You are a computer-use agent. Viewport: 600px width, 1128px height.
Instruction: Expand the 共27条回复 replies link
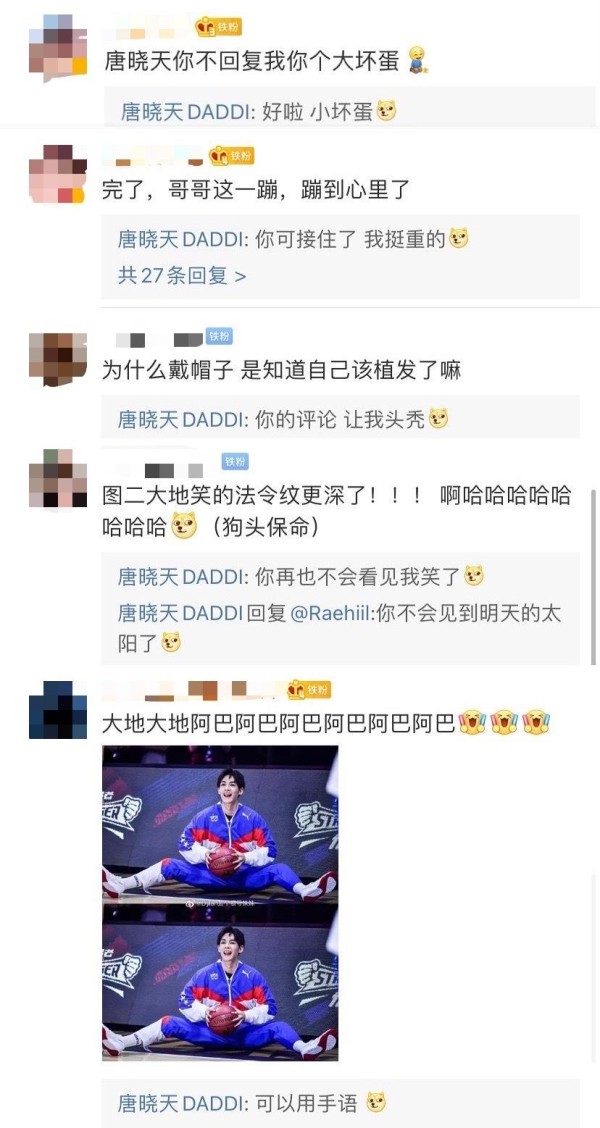[181, 275]
